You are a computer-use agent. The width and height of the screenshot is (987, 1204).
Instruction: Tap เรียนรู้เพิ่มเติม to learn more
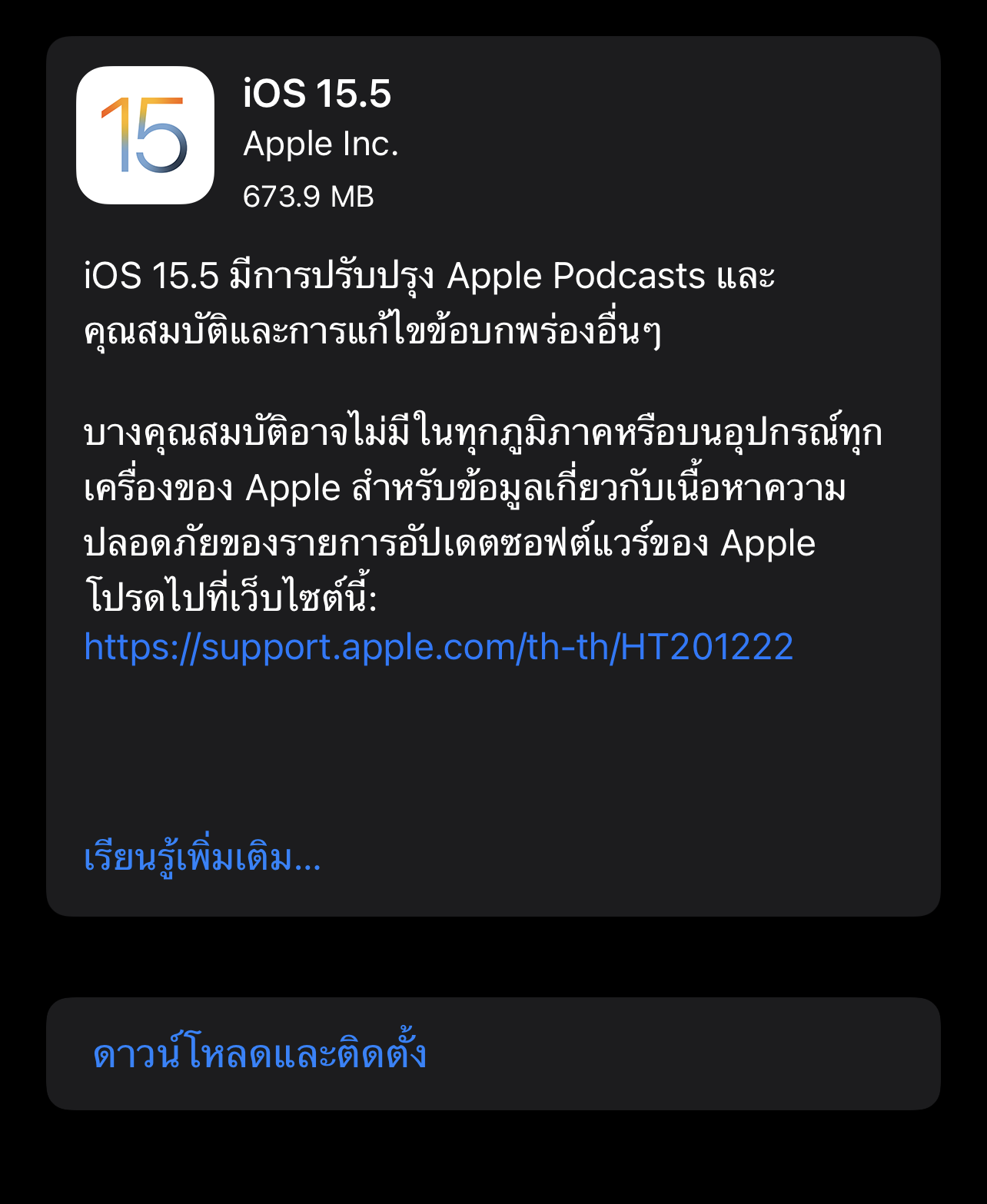(x=202, y=857)
